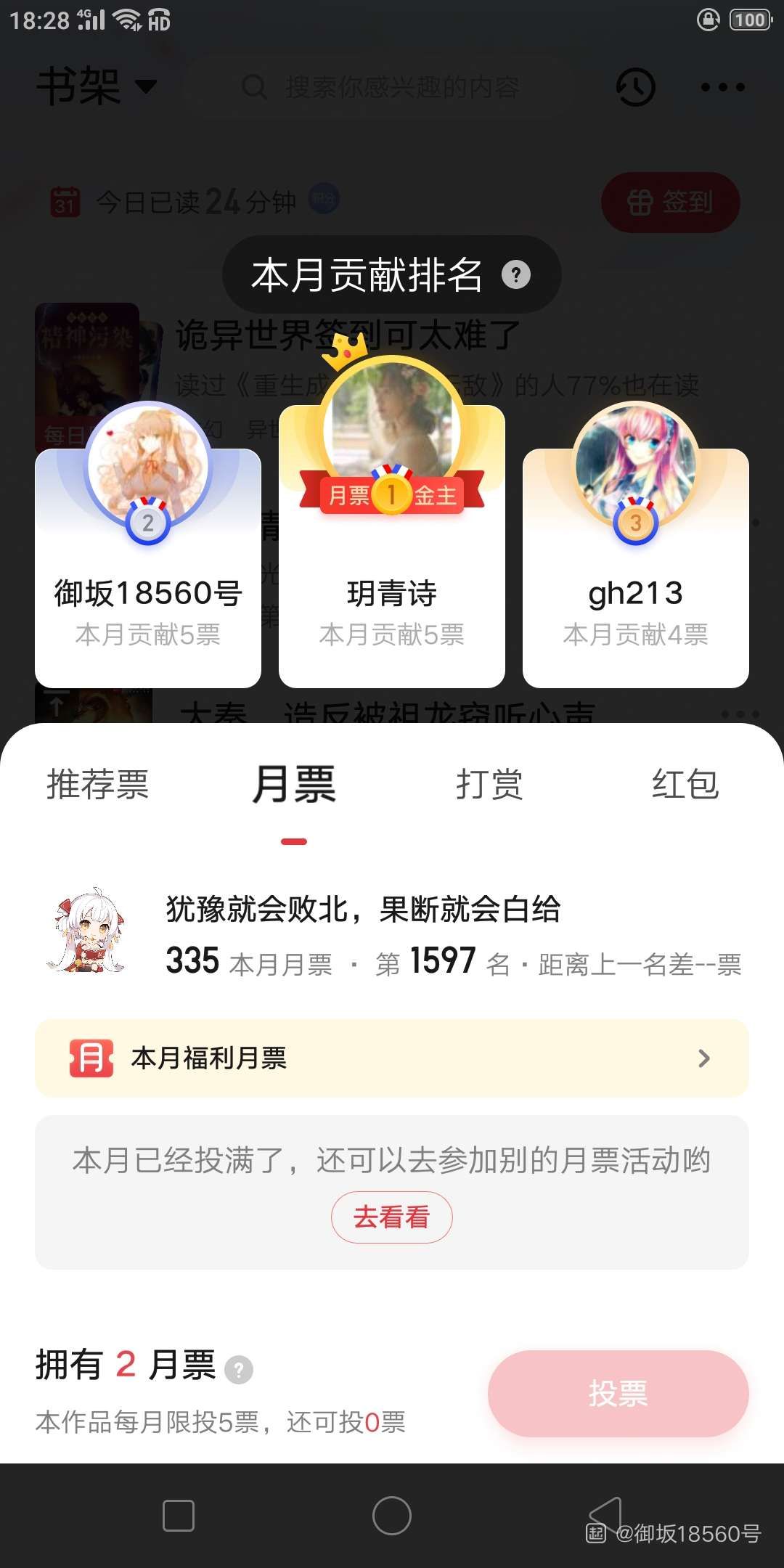
Task: Open gh213's contributor card
Action: tap(636, 568)
